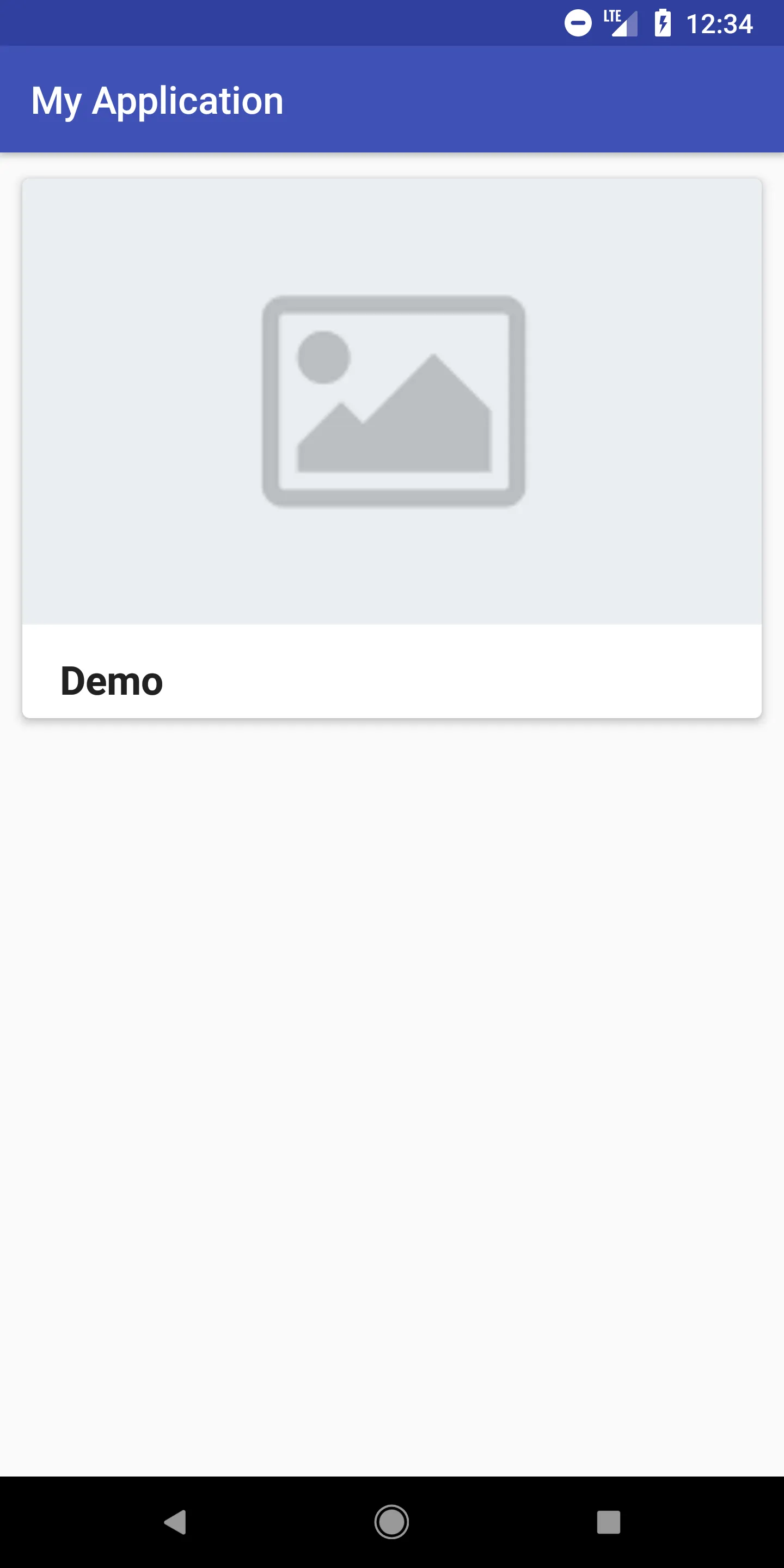
Task: Go back using the navigation bar
Action: pos(175,1522)
